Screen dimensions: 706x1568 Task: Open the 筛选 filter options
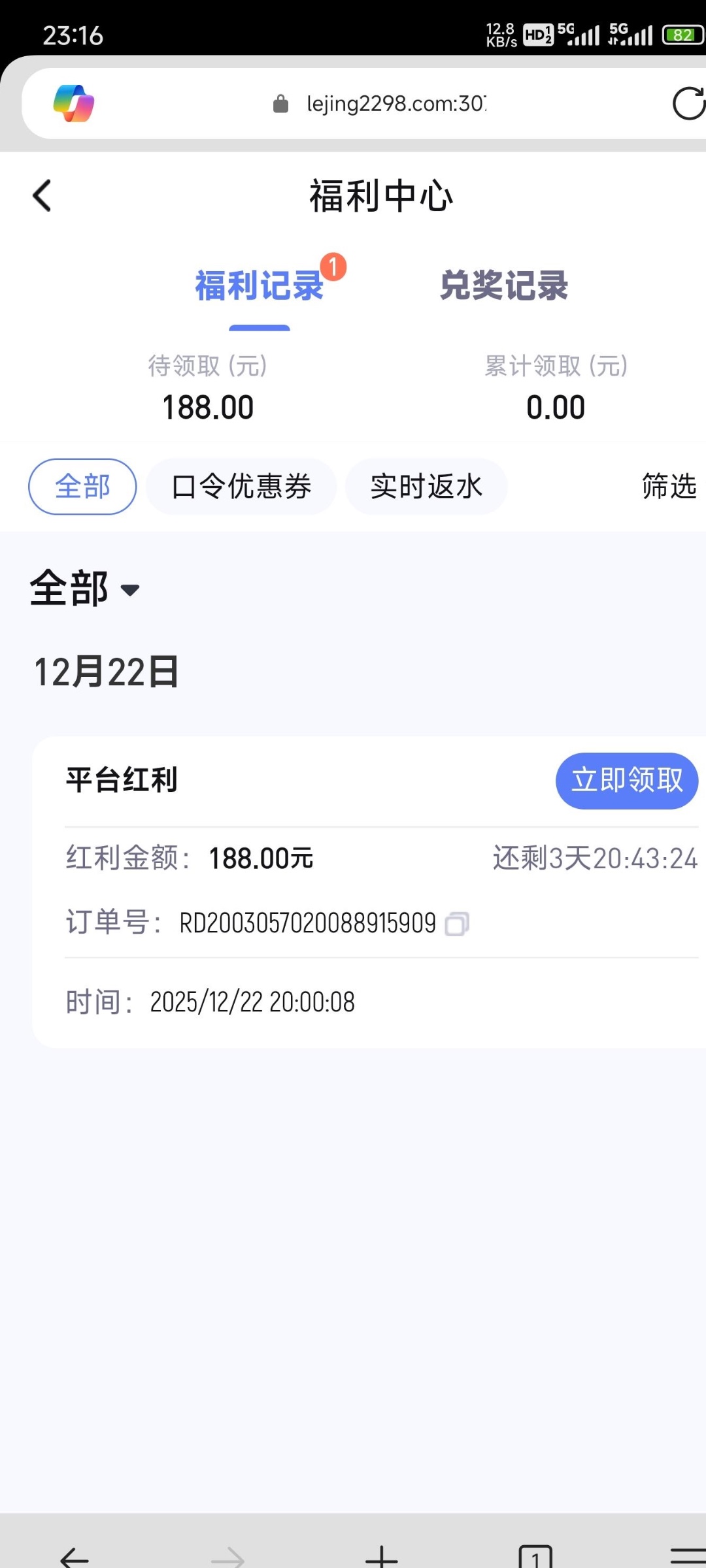pos(668,487)
